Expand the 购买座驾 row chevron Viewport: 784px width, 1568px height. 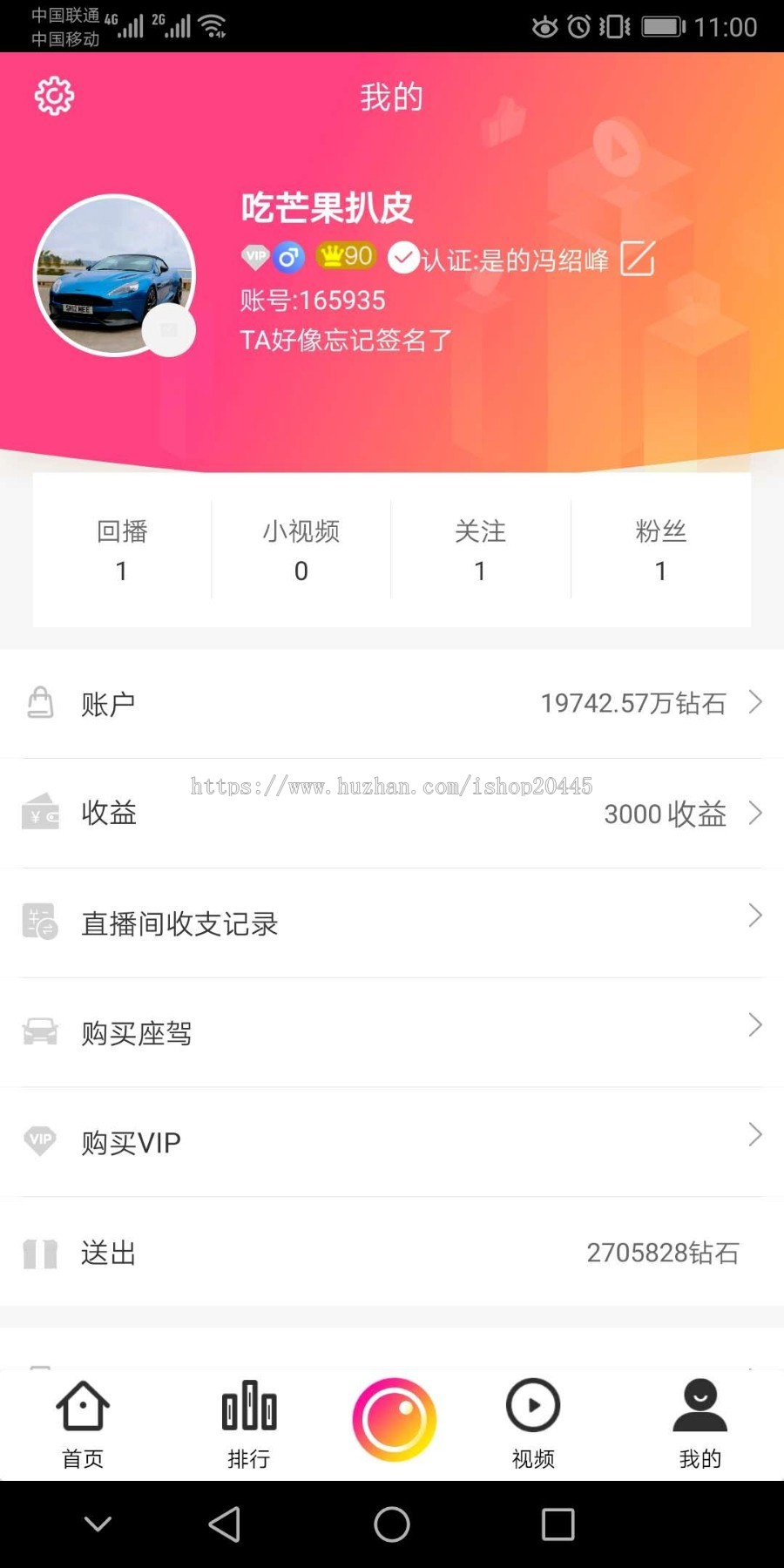tap(756, 1025)
